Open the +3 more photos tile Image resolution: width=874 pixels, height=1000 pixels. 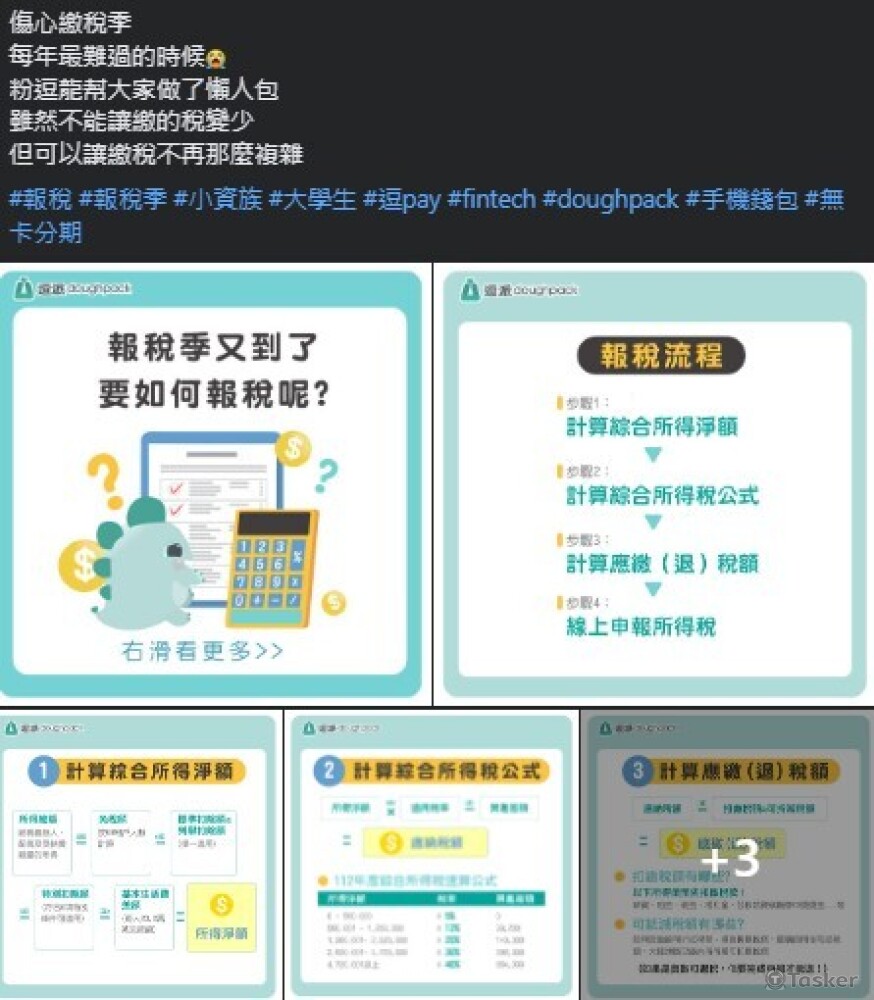tap(729, 855)
